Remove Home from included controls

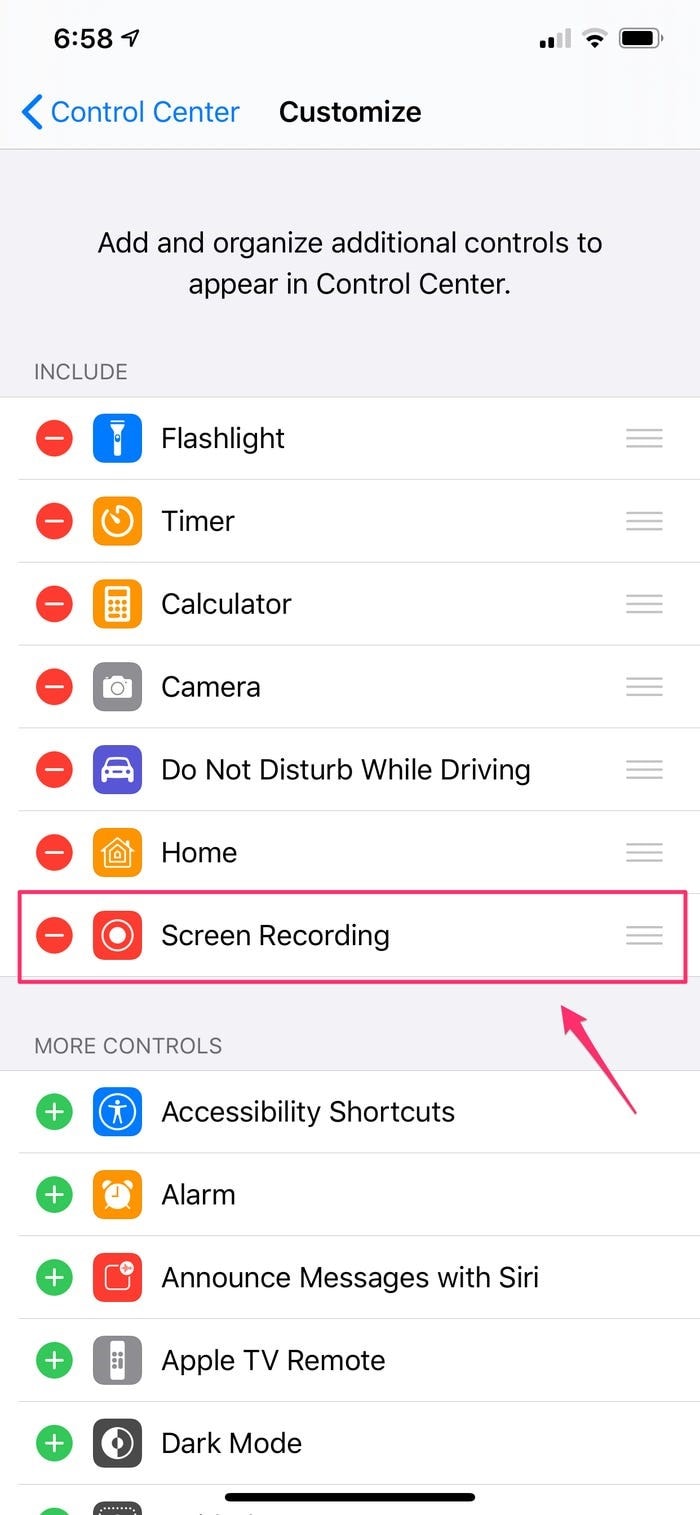[54, 853]
